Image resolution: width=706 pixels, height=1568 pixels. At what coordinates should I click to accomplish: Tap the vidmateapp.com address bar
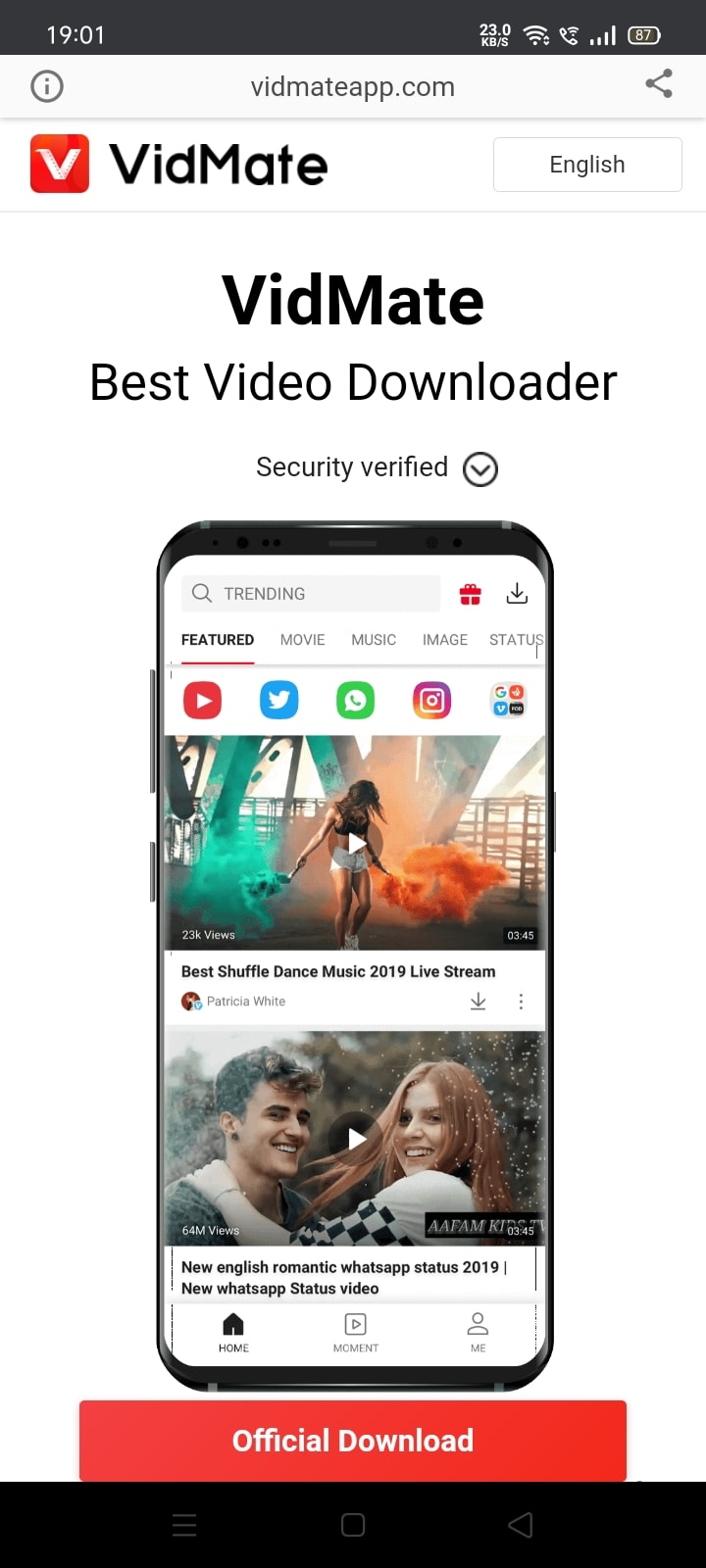352,86
